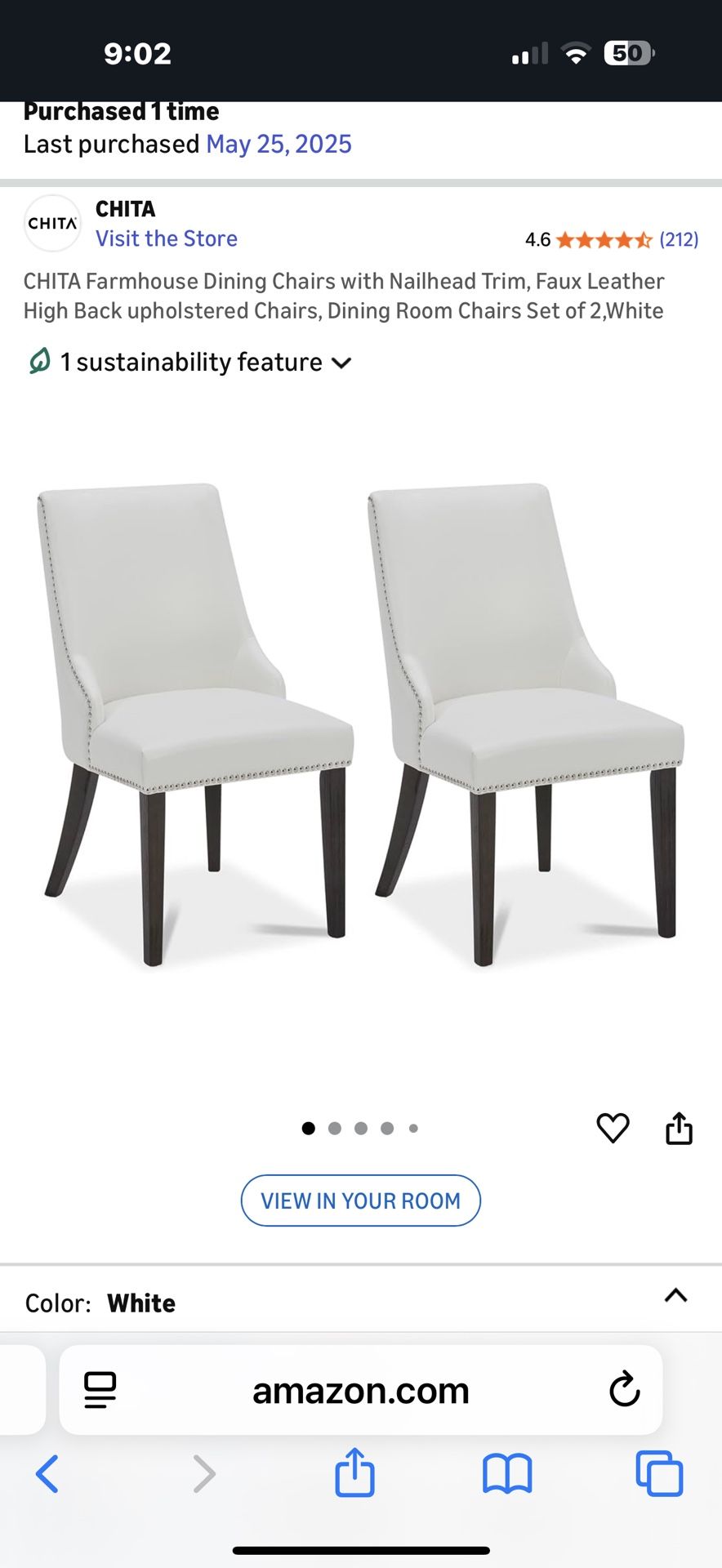Viewport: 722px width, 1568px height.
Task: Tap the amazon.com address bar
Action: click(360, 1390)
